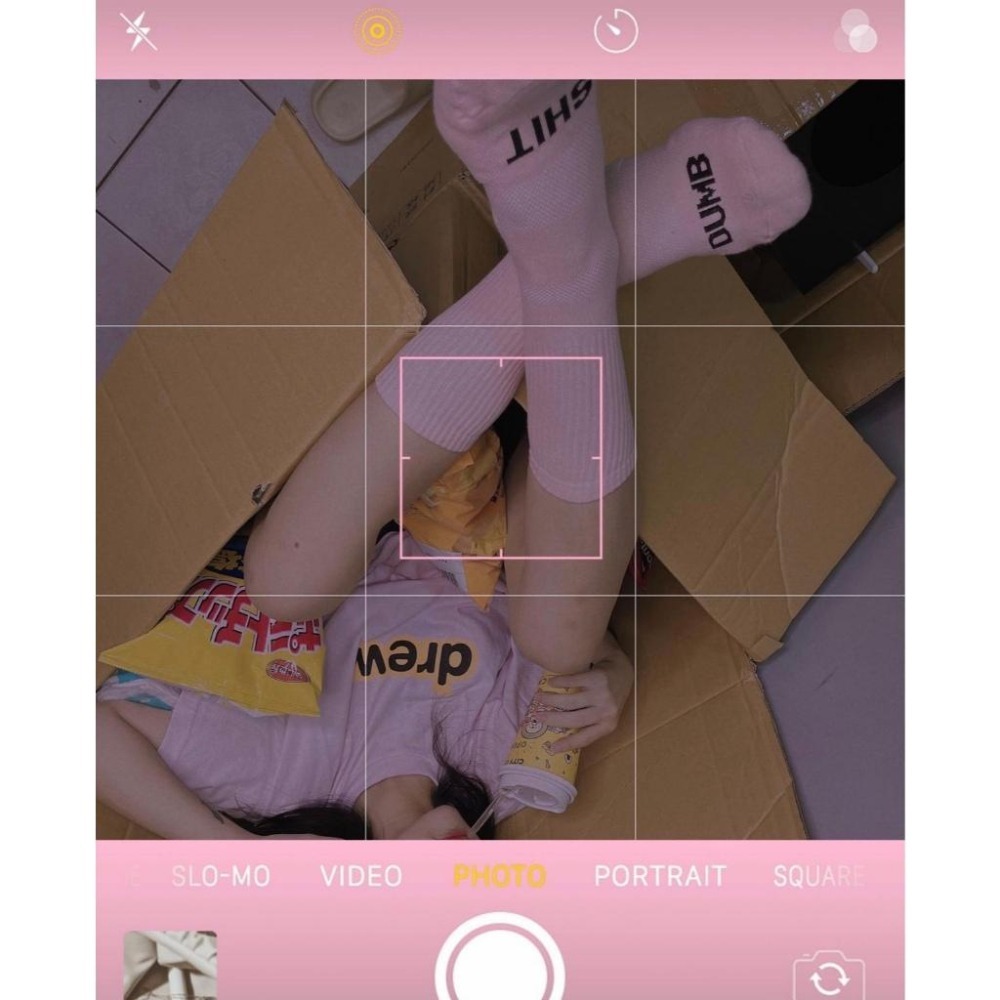Tap the shutter button to take photo

click(x=500, y=962)
